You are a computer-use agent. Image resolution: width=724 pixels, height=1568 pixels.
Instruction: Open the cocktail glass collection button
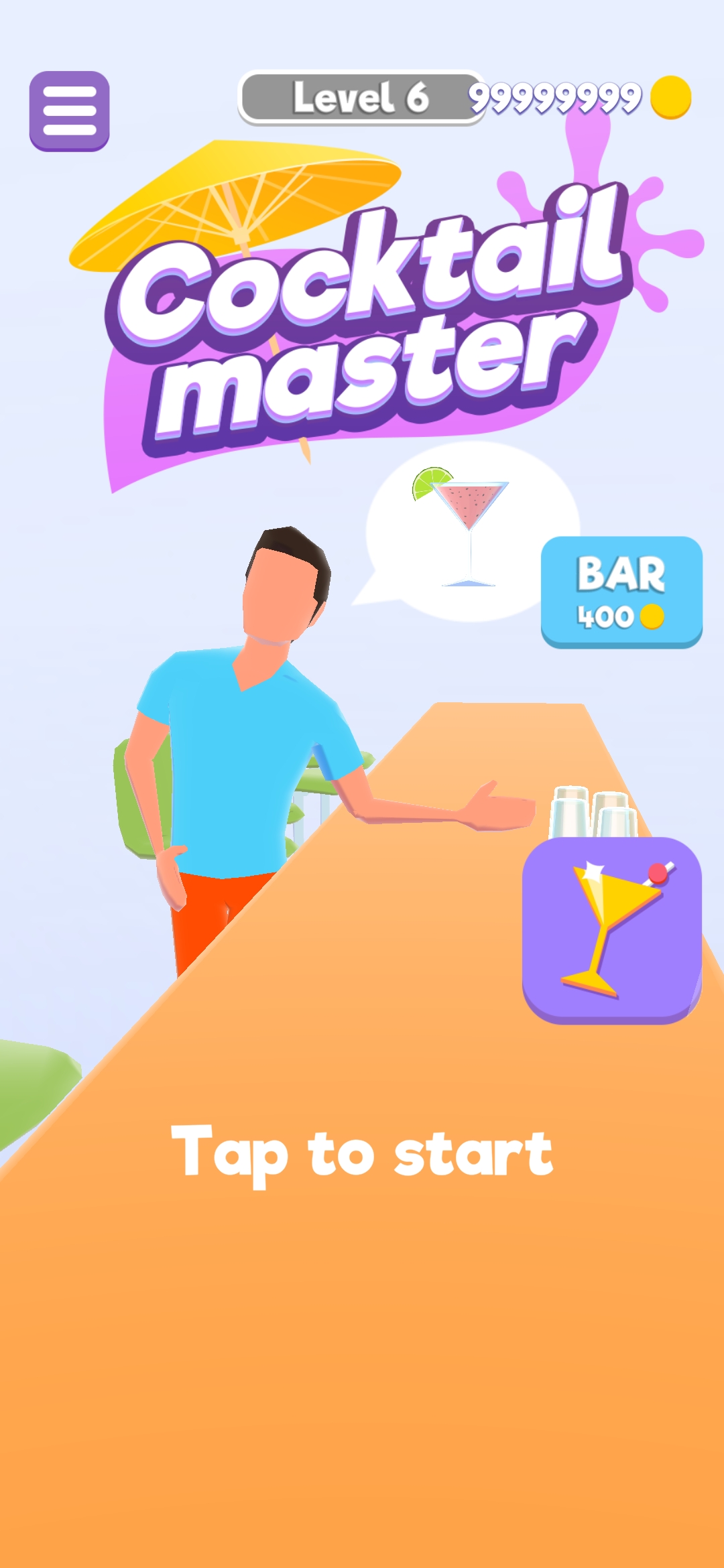[611, 929]
